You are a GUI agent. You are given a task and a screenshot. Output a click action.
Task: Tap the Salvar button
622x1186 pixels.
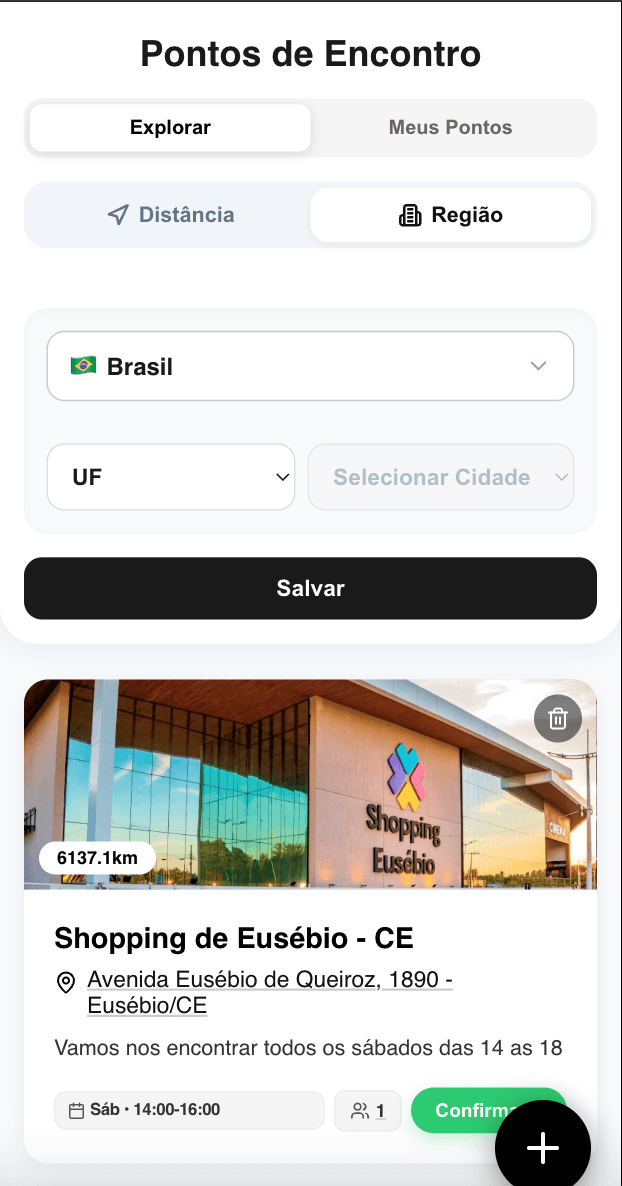tap(310, 588)
